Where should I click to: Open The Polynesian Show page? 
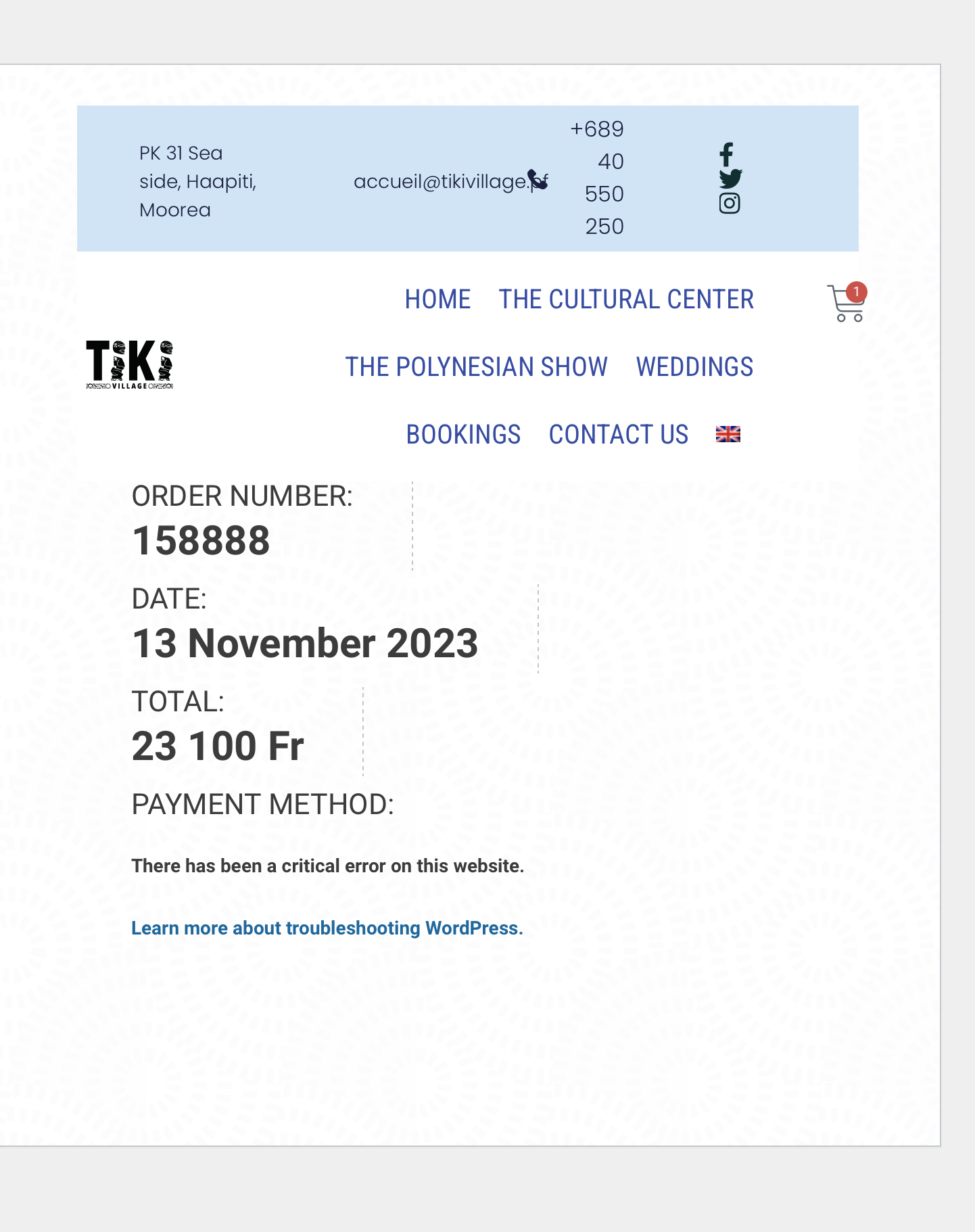[x=476, y=367]
